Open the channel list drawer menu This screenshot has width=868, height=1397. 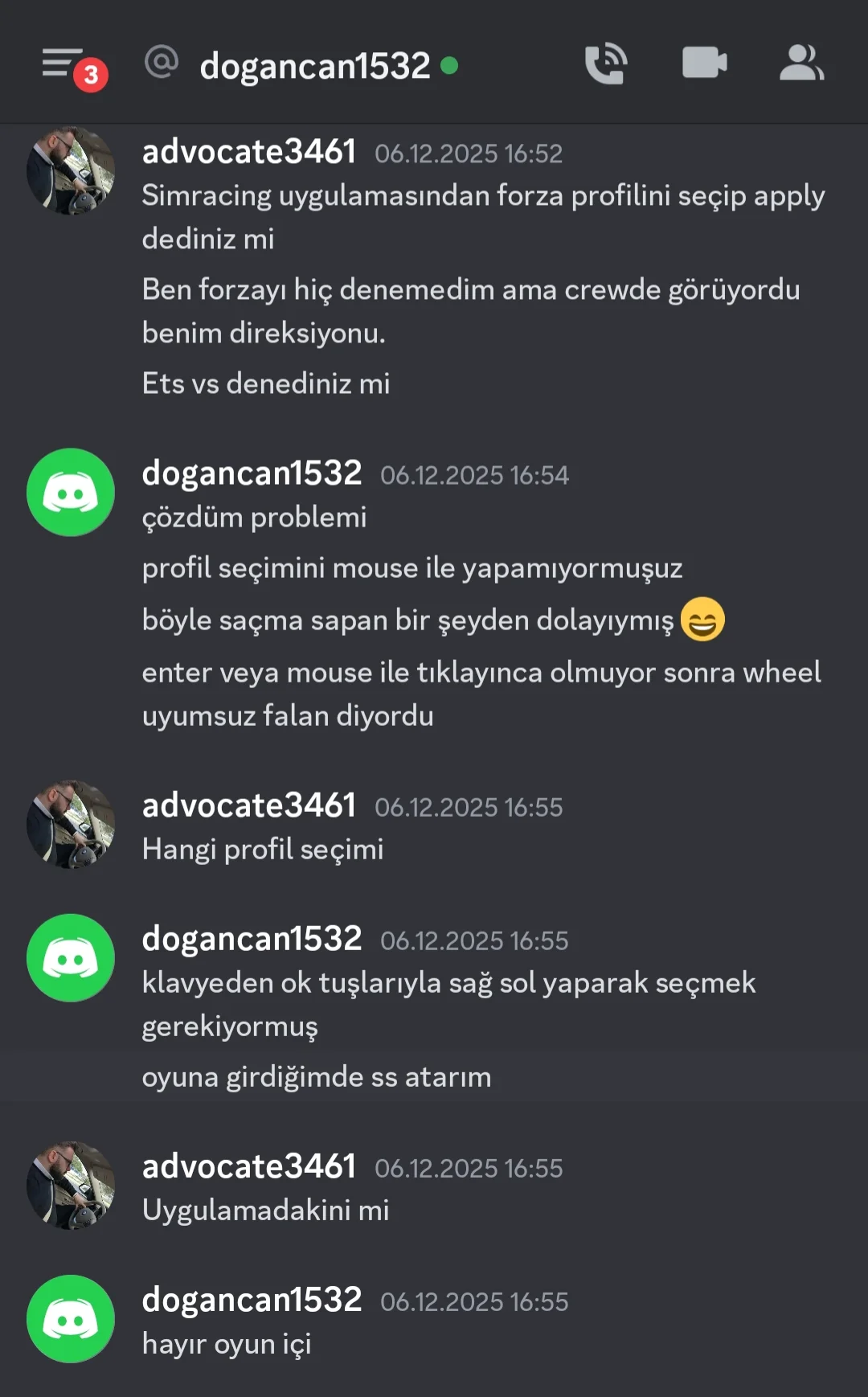[64, 64]
